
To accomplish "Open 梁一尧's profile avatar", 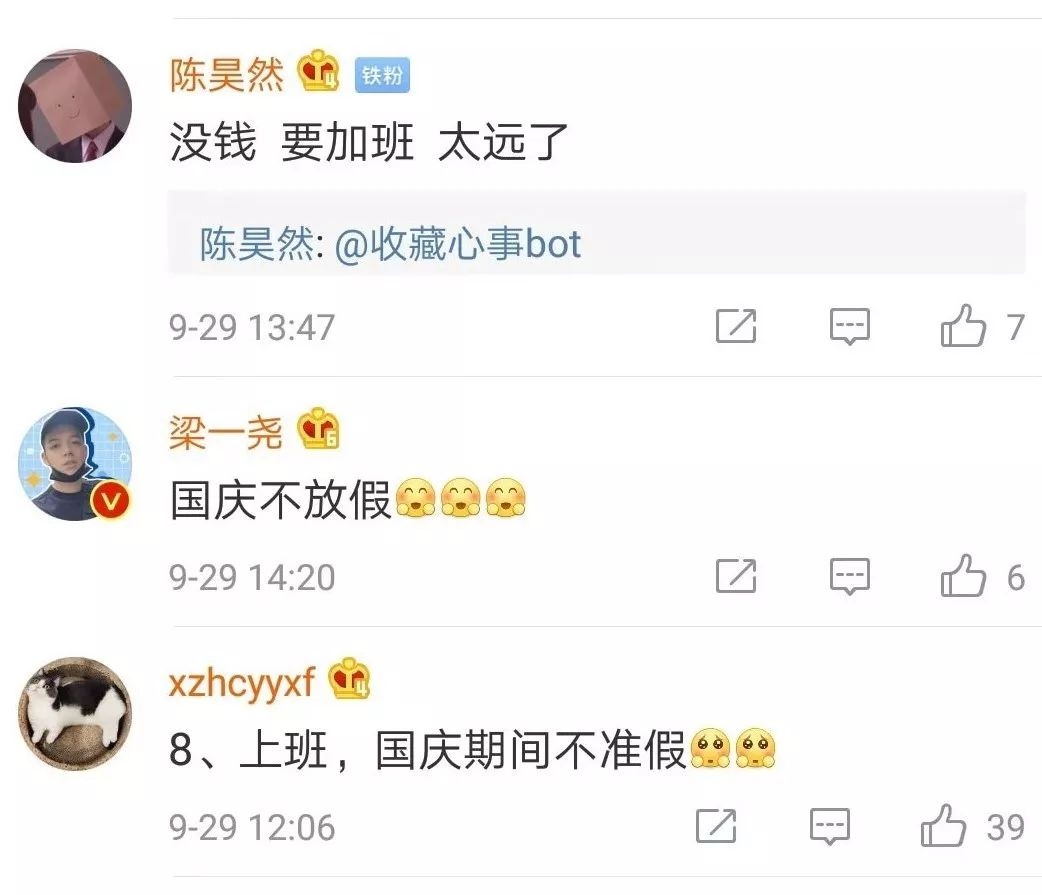I will pos(76,463).
